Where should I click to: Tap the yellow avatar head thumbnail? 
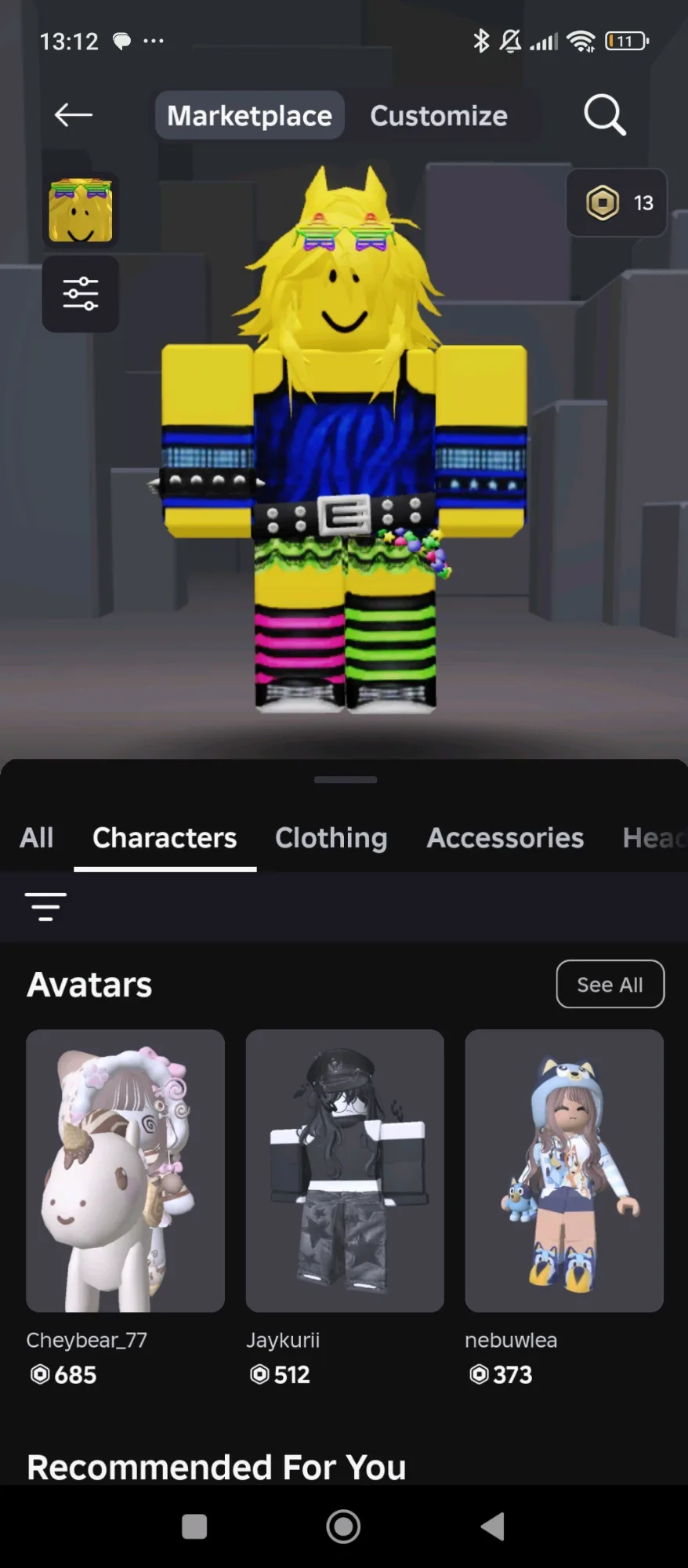coord(81,210)
